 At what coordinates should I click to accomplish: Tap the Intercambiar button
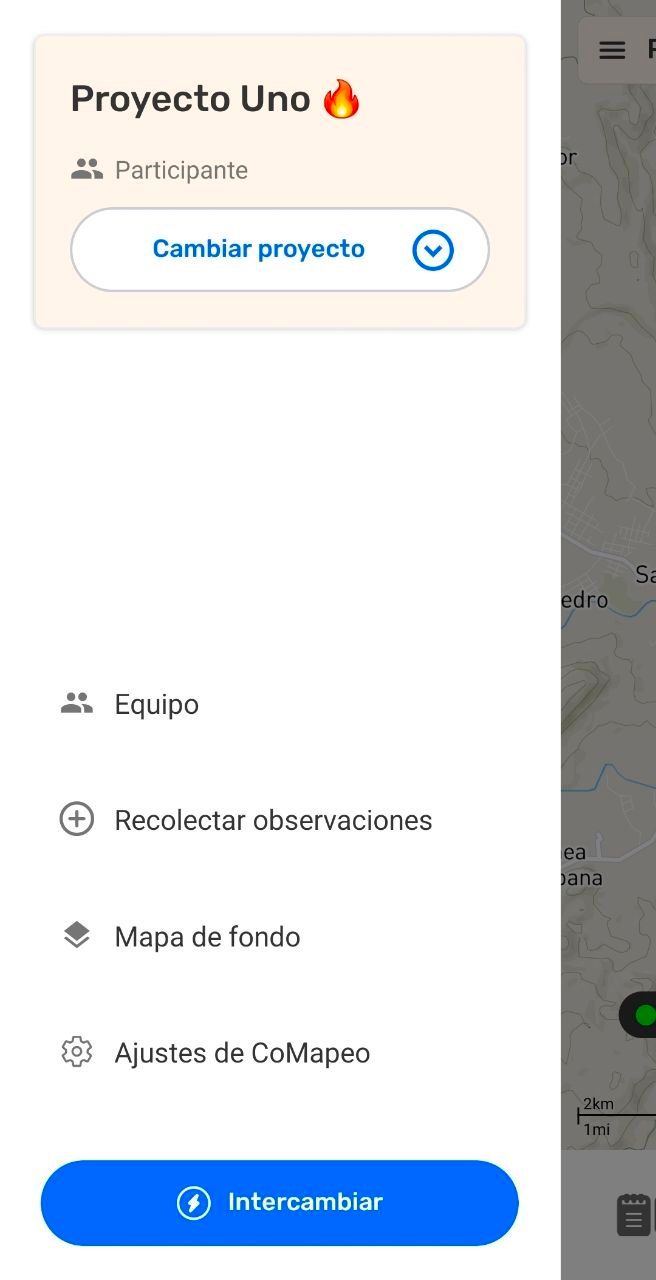(279, 1202)
